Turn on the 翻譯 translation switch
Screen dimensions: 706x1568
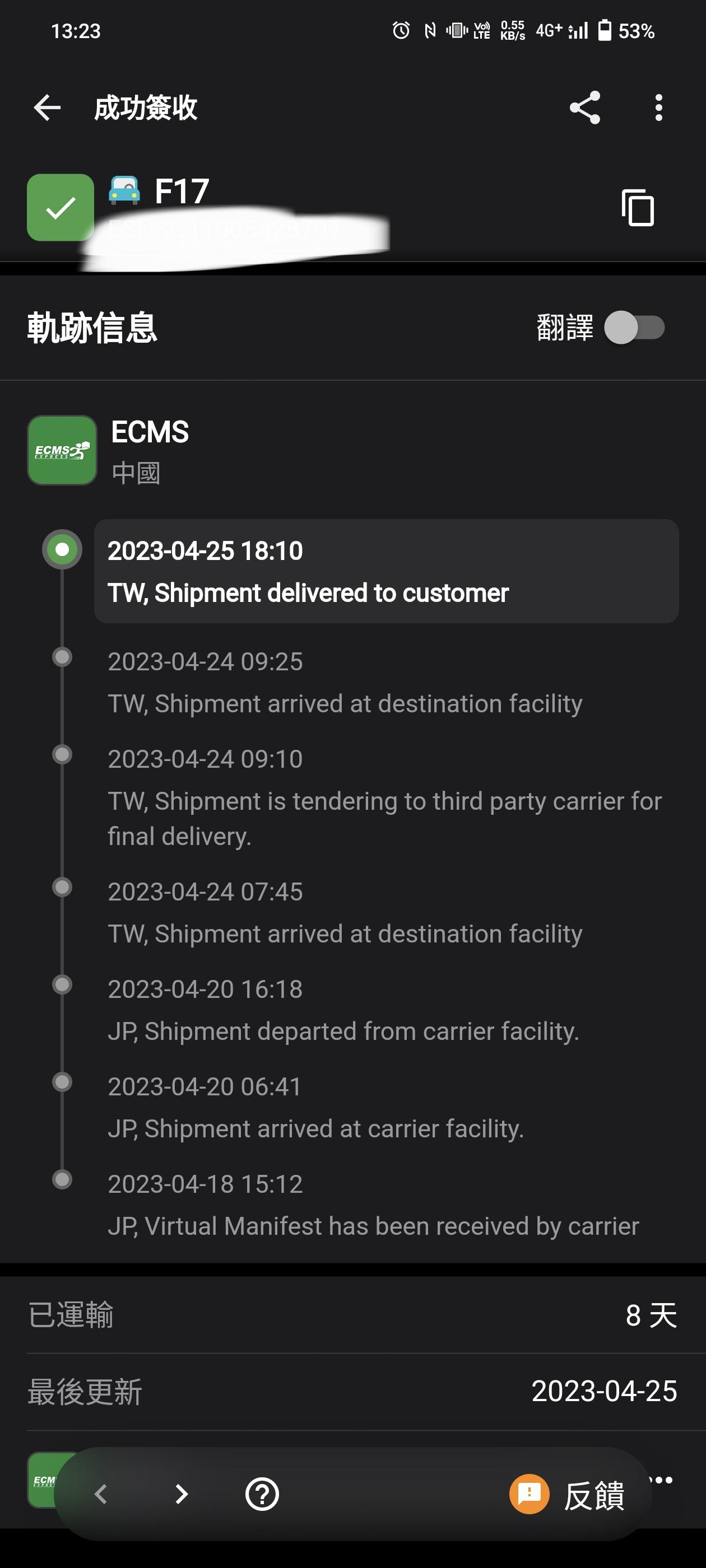634,328
